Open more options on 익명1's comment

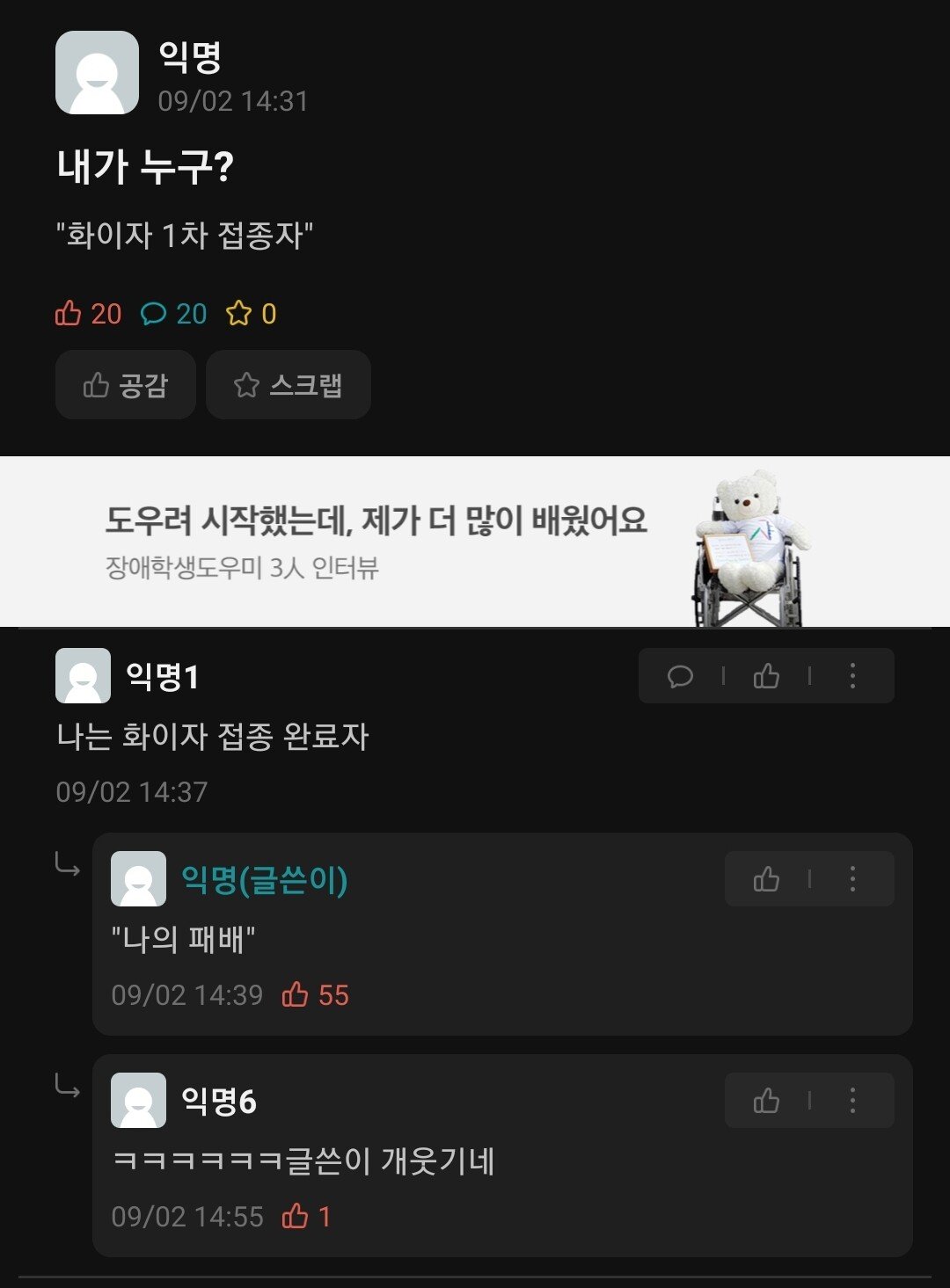click(851, 676)
